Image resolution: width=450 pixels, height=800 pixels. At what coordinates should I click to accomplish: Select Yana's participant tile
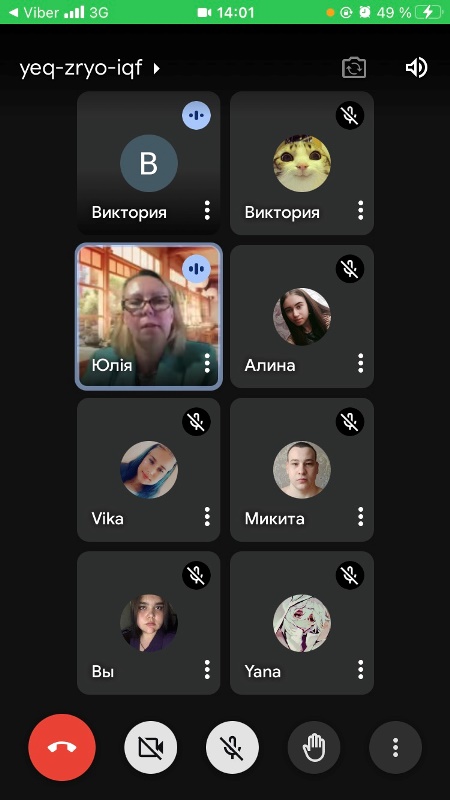(302, 622)
